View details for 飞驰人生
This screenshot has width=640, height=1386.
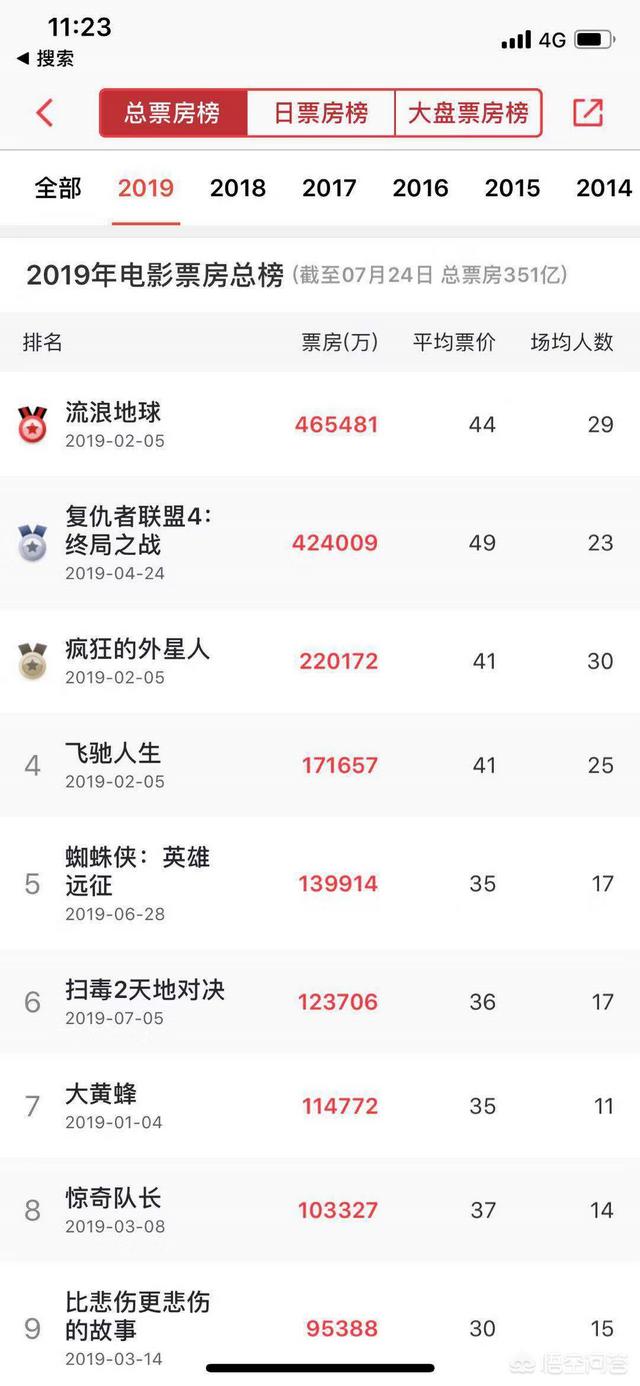coord(320,765)
